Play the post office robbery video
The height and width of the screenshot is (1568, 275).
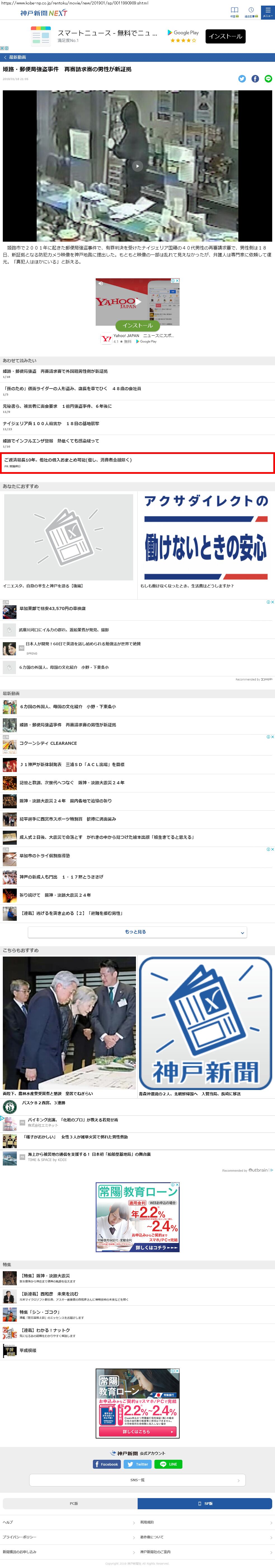[x=138, y=166]
